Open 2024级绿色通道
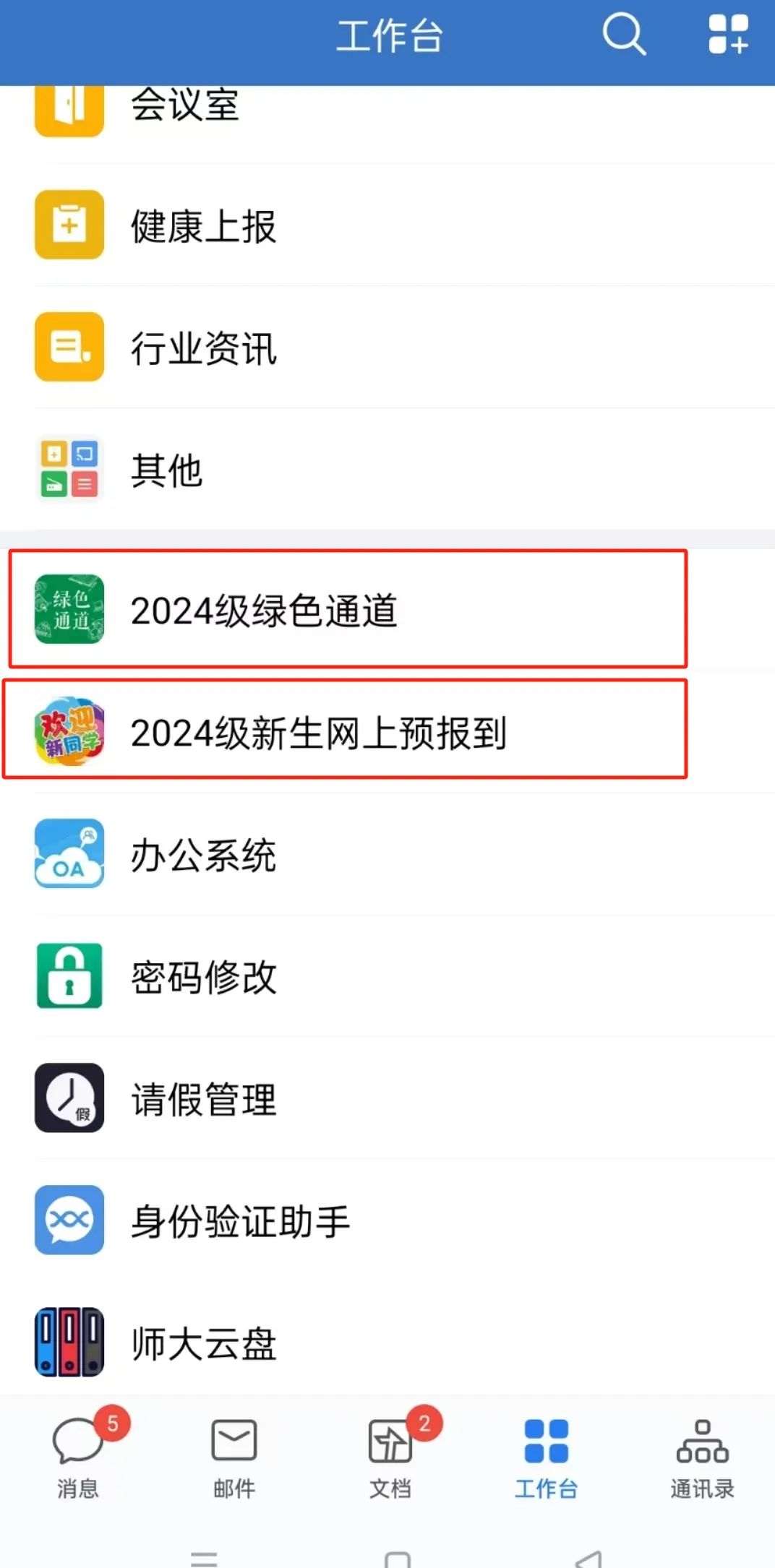Screen dimensions: 775x1568 [x=263, y=611]
